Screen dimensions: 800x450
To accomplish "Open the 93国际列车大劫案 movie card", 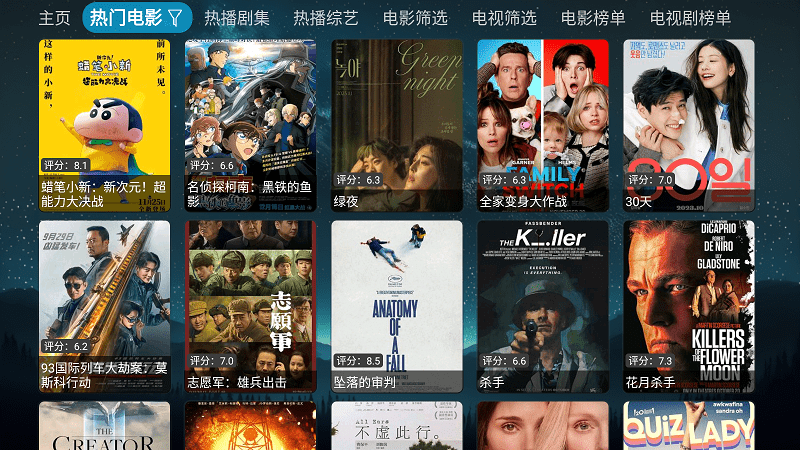I will click(104, 306).
